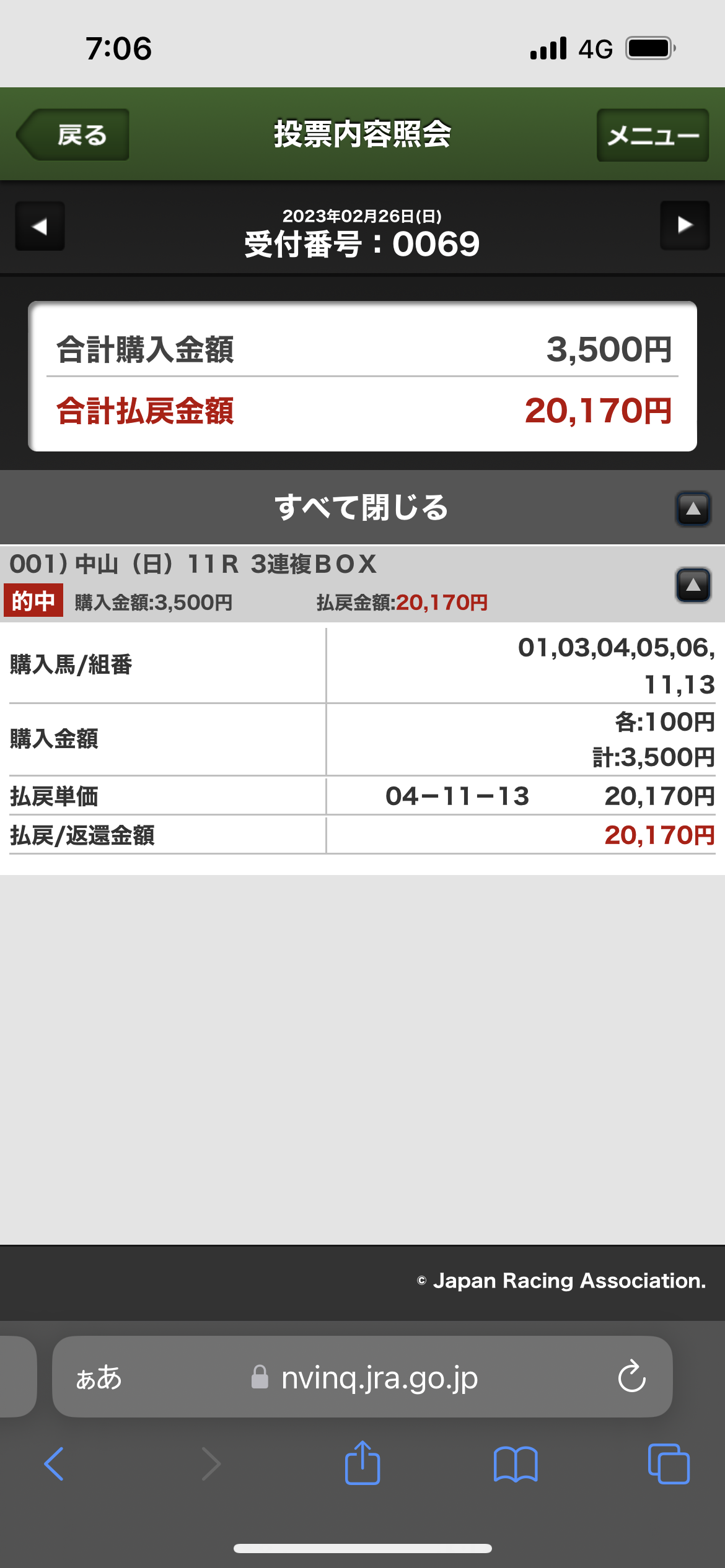This screenshot has height=1568, width=725.
Task: Tap the 戻る back button
Action: click(73, 135)
